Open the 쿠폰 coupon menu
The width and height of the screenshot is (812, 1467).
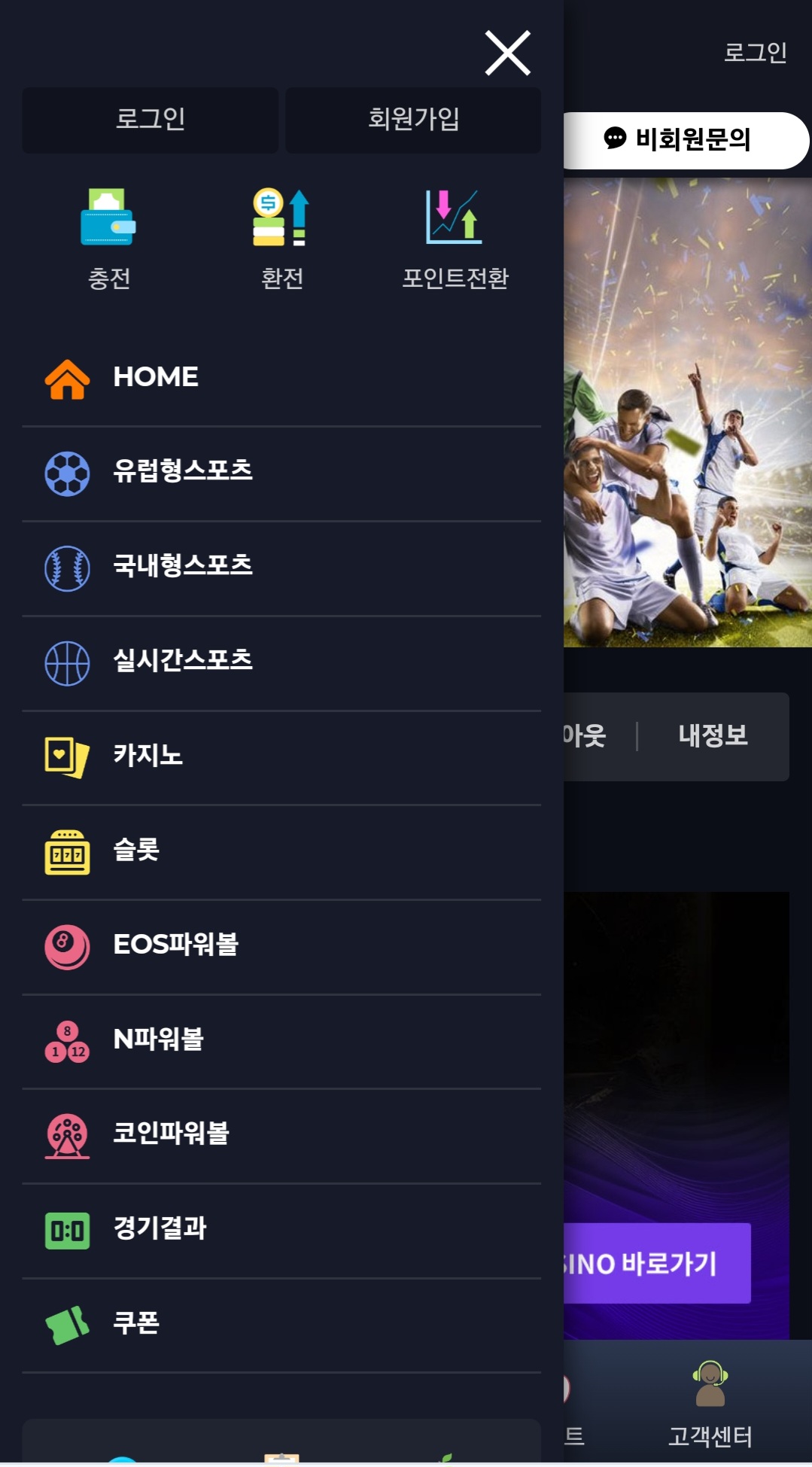pos(136,1325)
